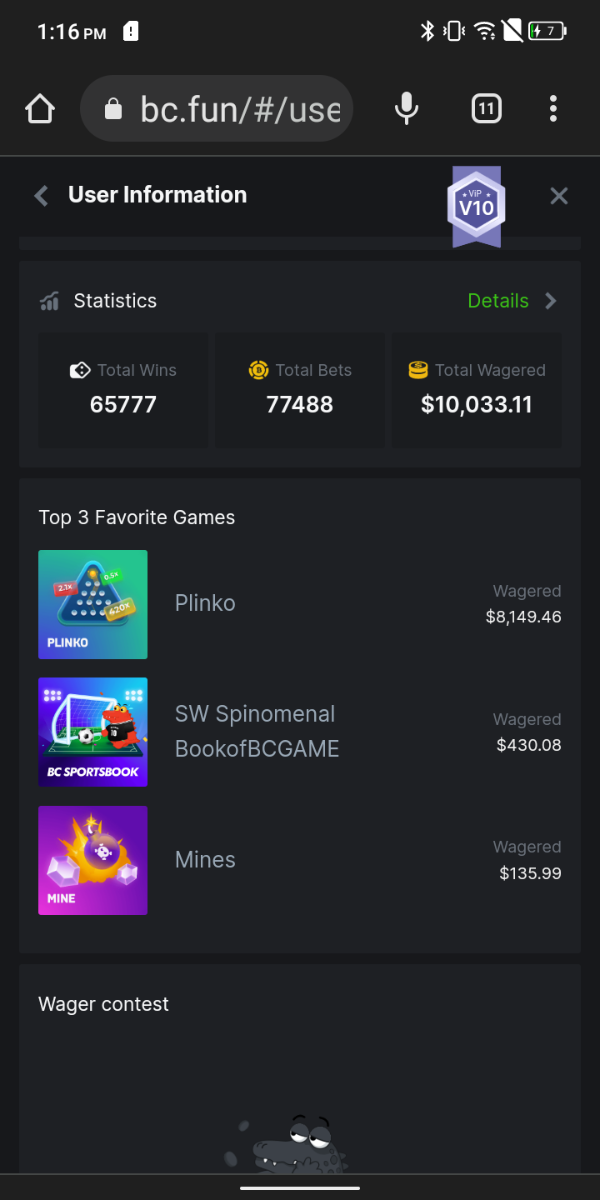The width and height of the screenshot is (600, 1200).
Task: Open the browser overflow menu
Action: pyautogui.click(x=553, y=109)
